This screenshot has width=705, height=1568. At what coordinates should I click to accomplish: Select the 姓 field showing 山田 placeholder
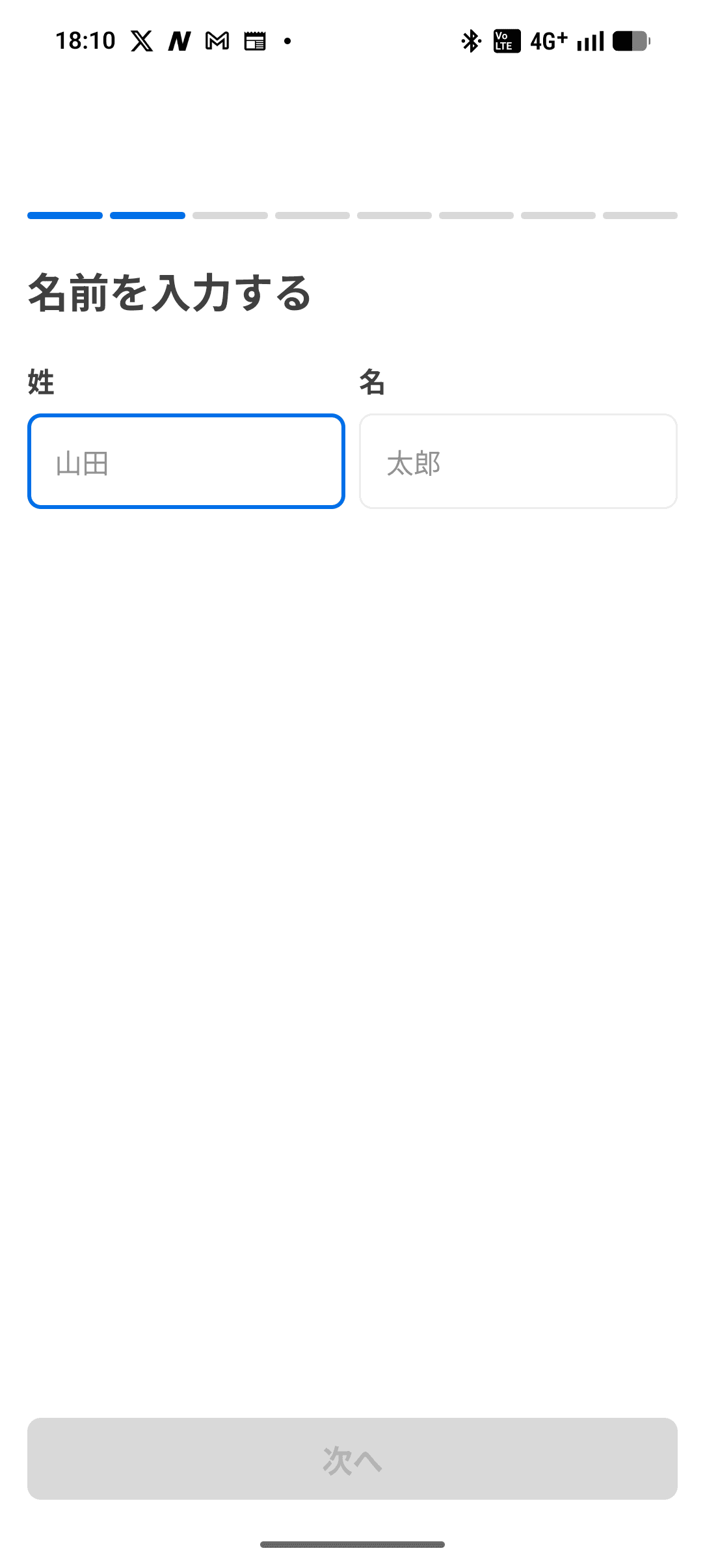[x=185, y=460]
